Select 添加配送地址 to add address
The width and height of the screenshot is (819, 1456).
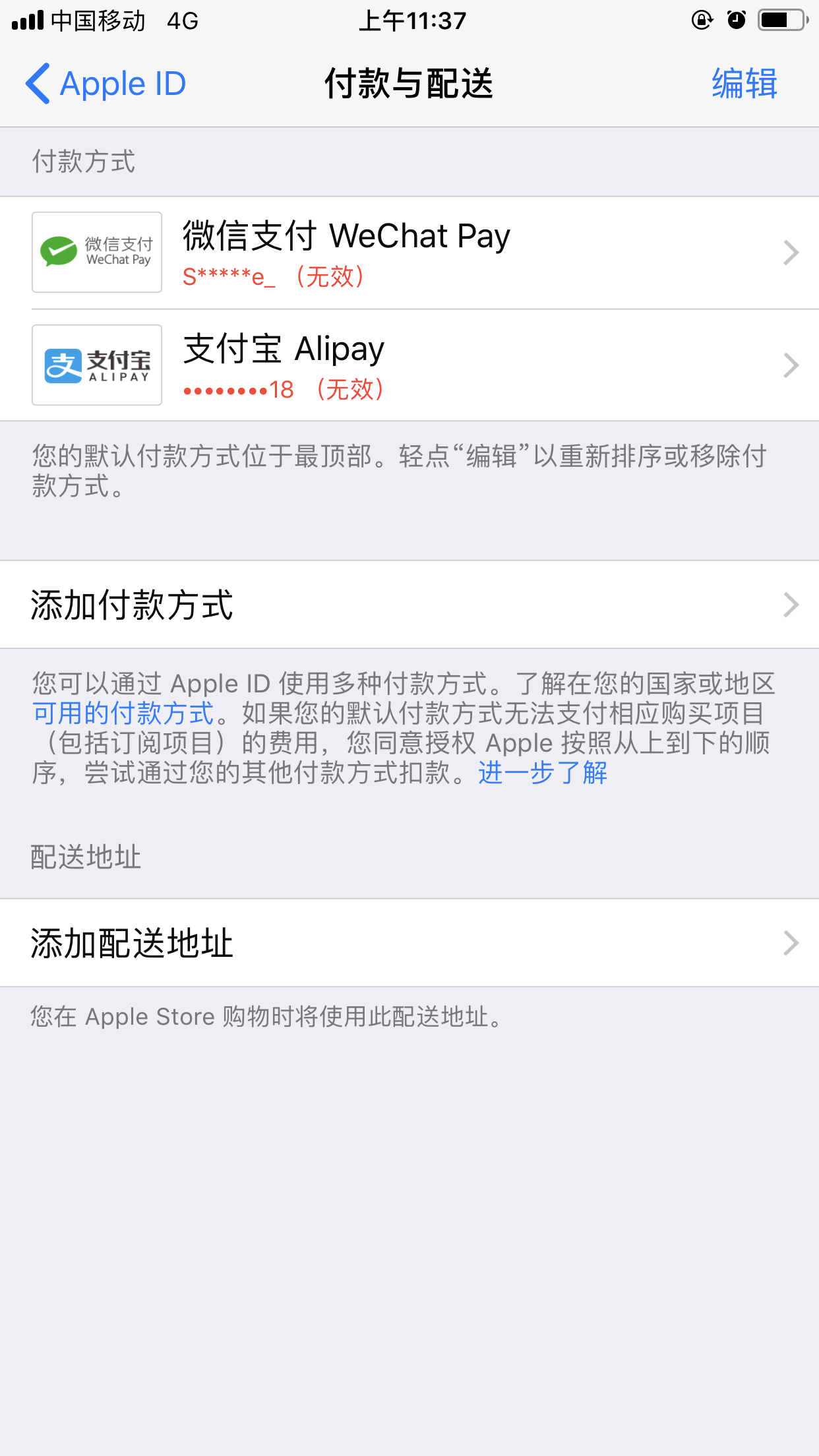coord(409,943)
